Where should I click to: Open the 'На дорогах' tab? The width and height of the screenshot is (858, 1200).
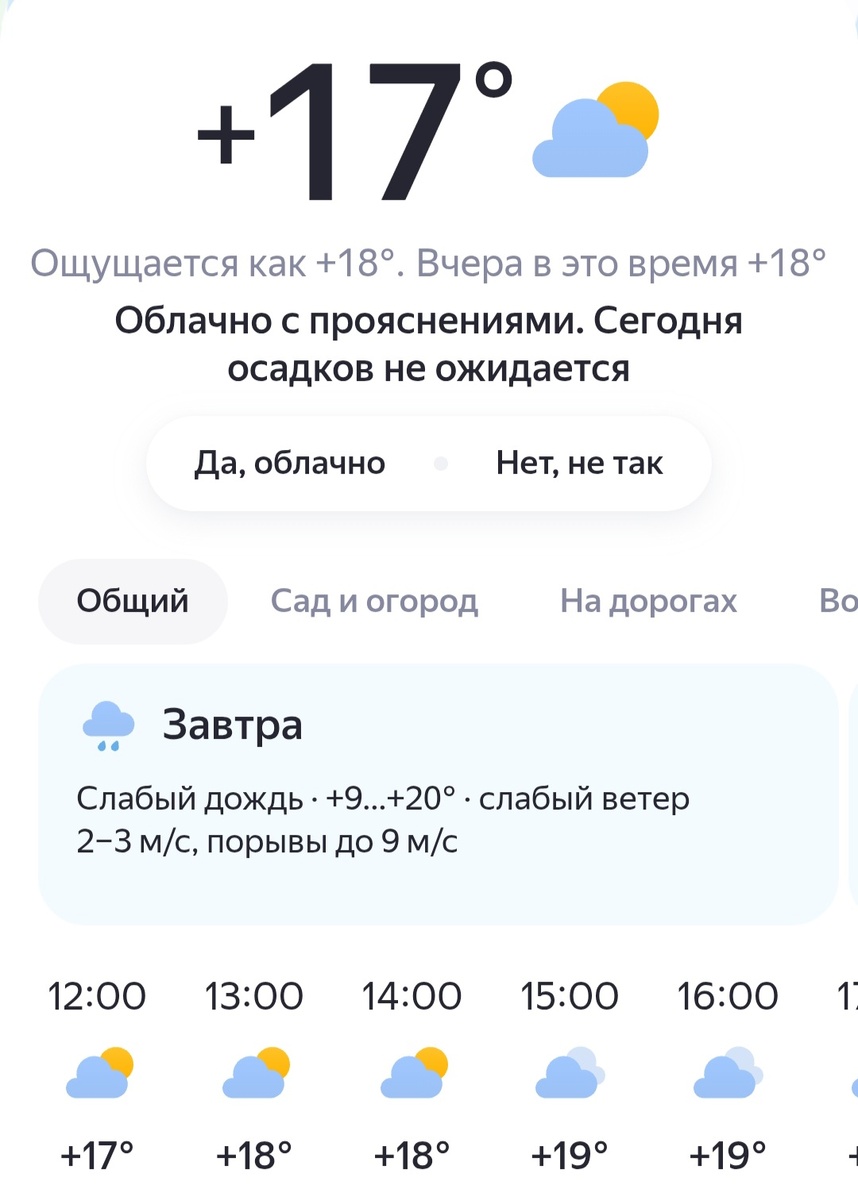tap(649, 600)
